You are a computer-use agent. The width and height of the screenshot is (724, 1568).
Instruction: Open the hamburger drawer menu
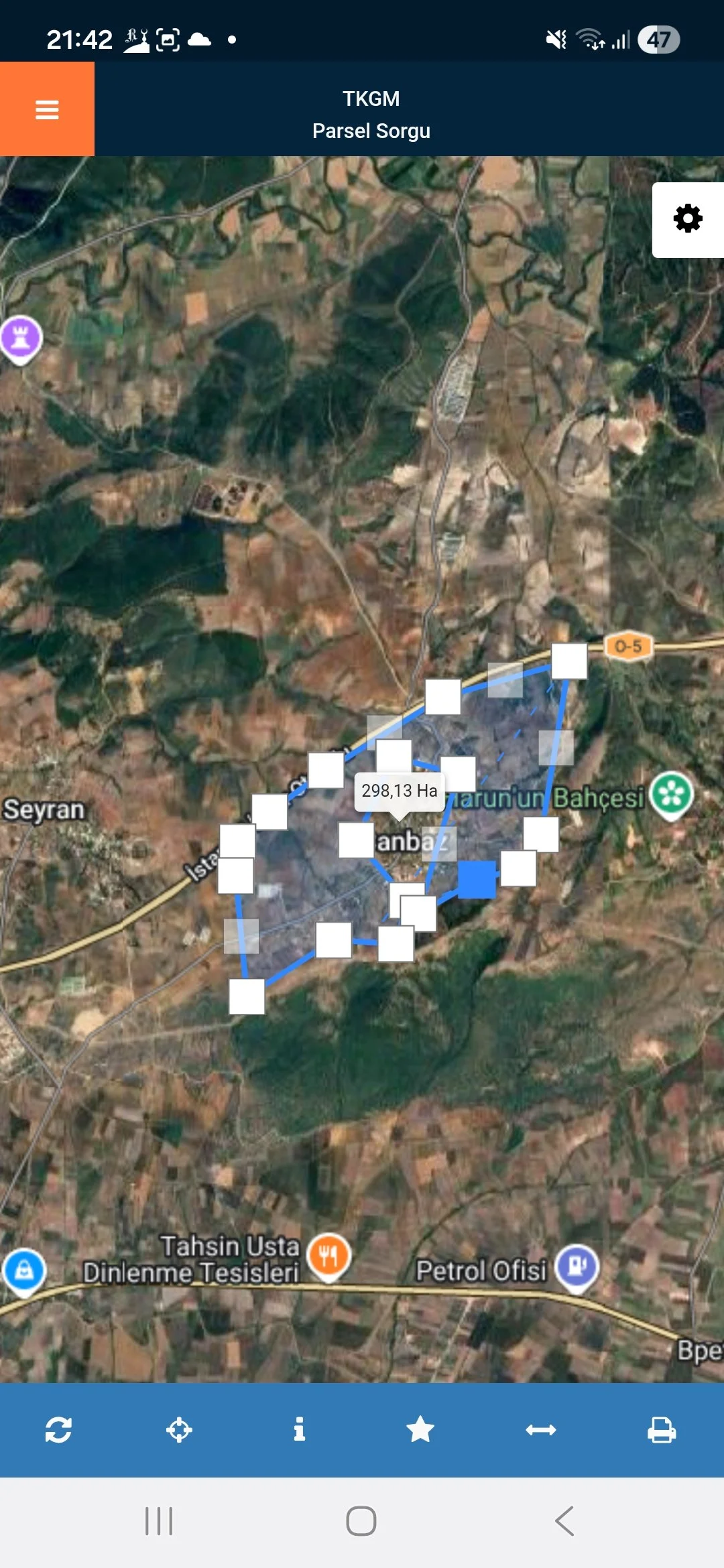(x=47, y=109)
